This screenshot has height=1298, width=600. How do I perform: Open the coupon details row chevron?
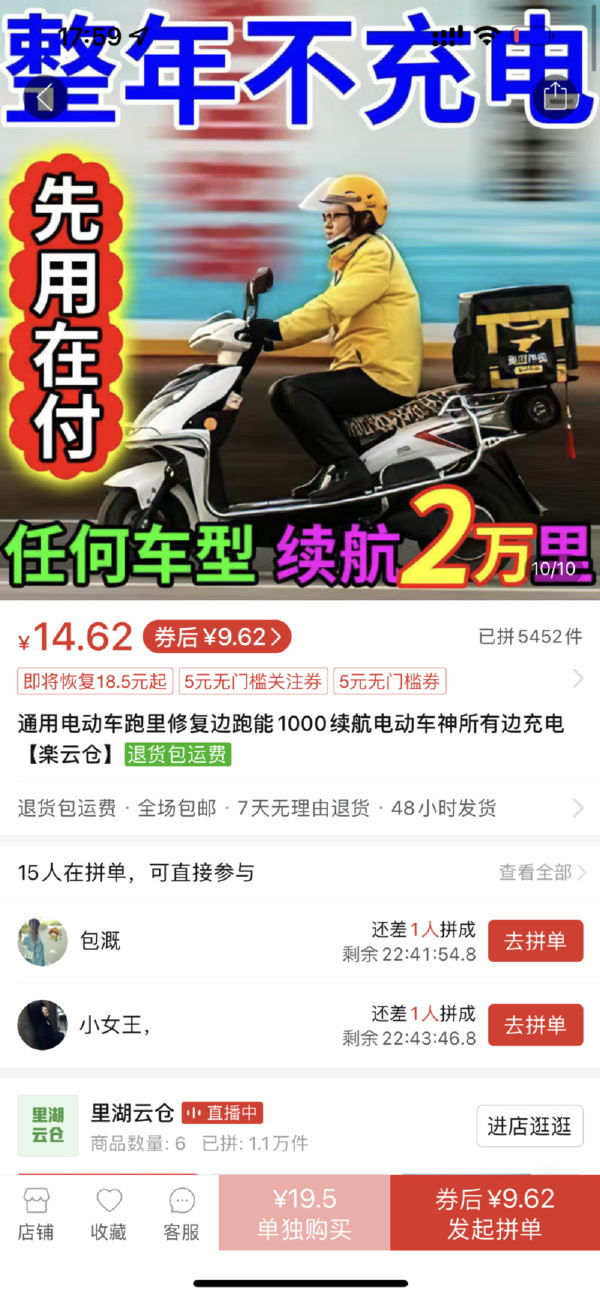click(x=577, y=681)
